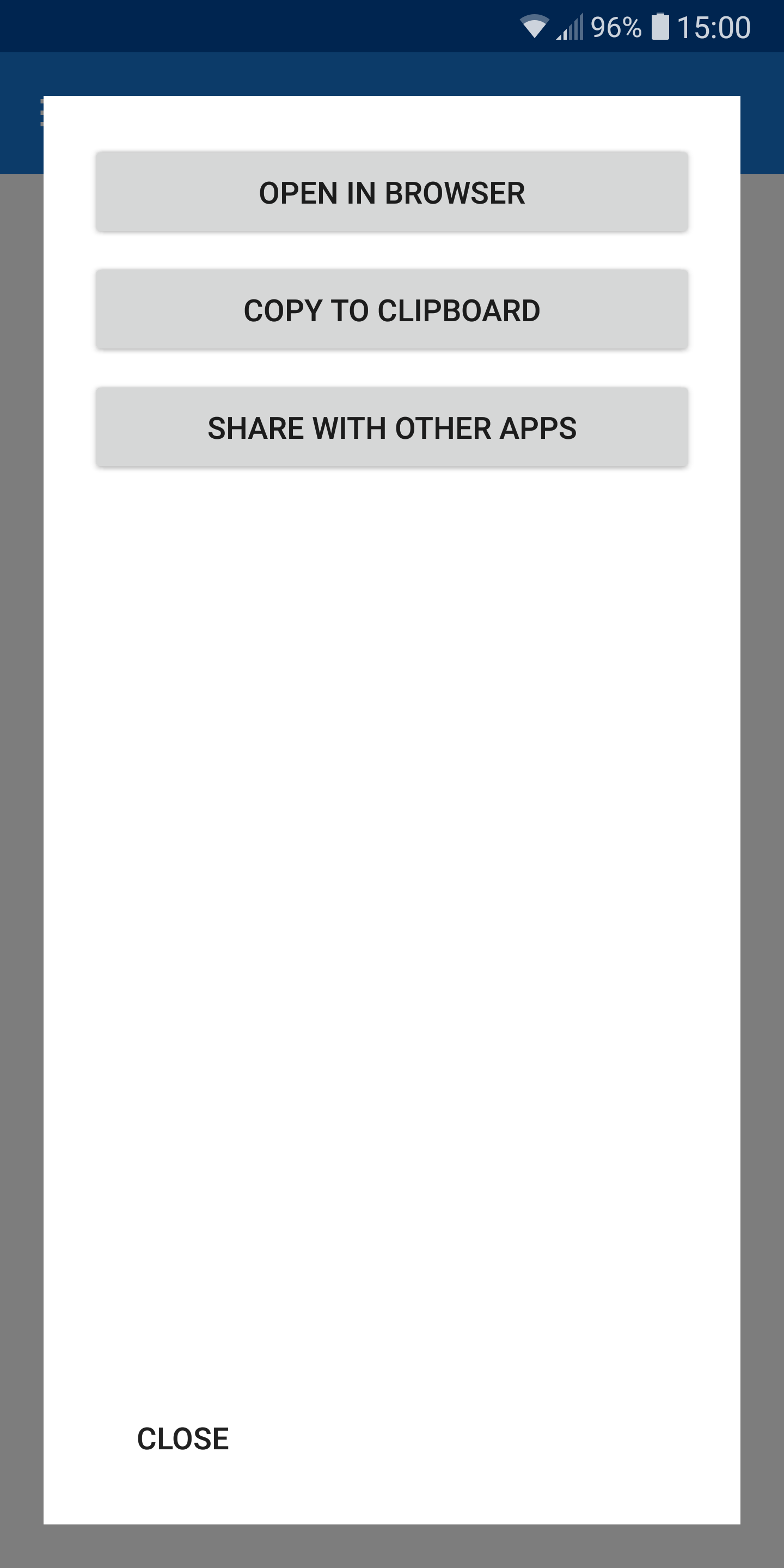Image resolution: width=784 pixels, height=1568 pixels.
Task: Tap Open in Browser button
Action: point(391,192)
